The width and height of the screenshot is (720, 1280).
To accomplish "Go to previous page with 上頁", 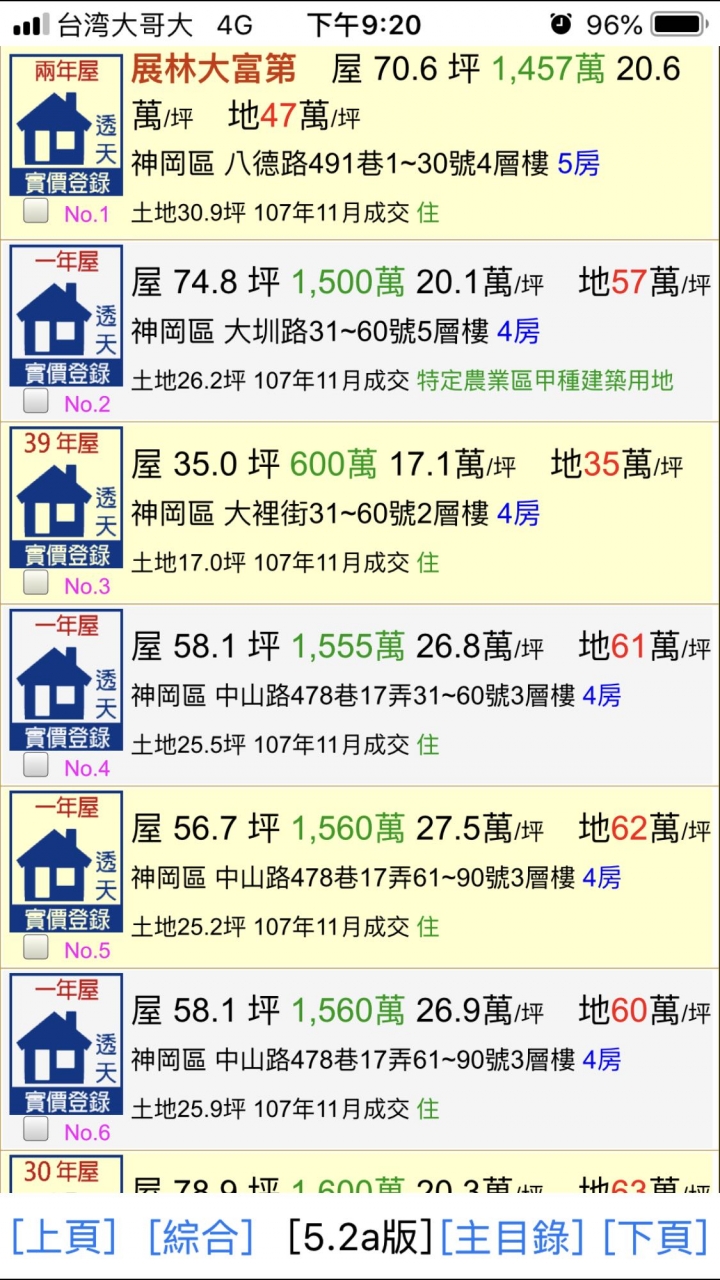I will coord(63,1237).
